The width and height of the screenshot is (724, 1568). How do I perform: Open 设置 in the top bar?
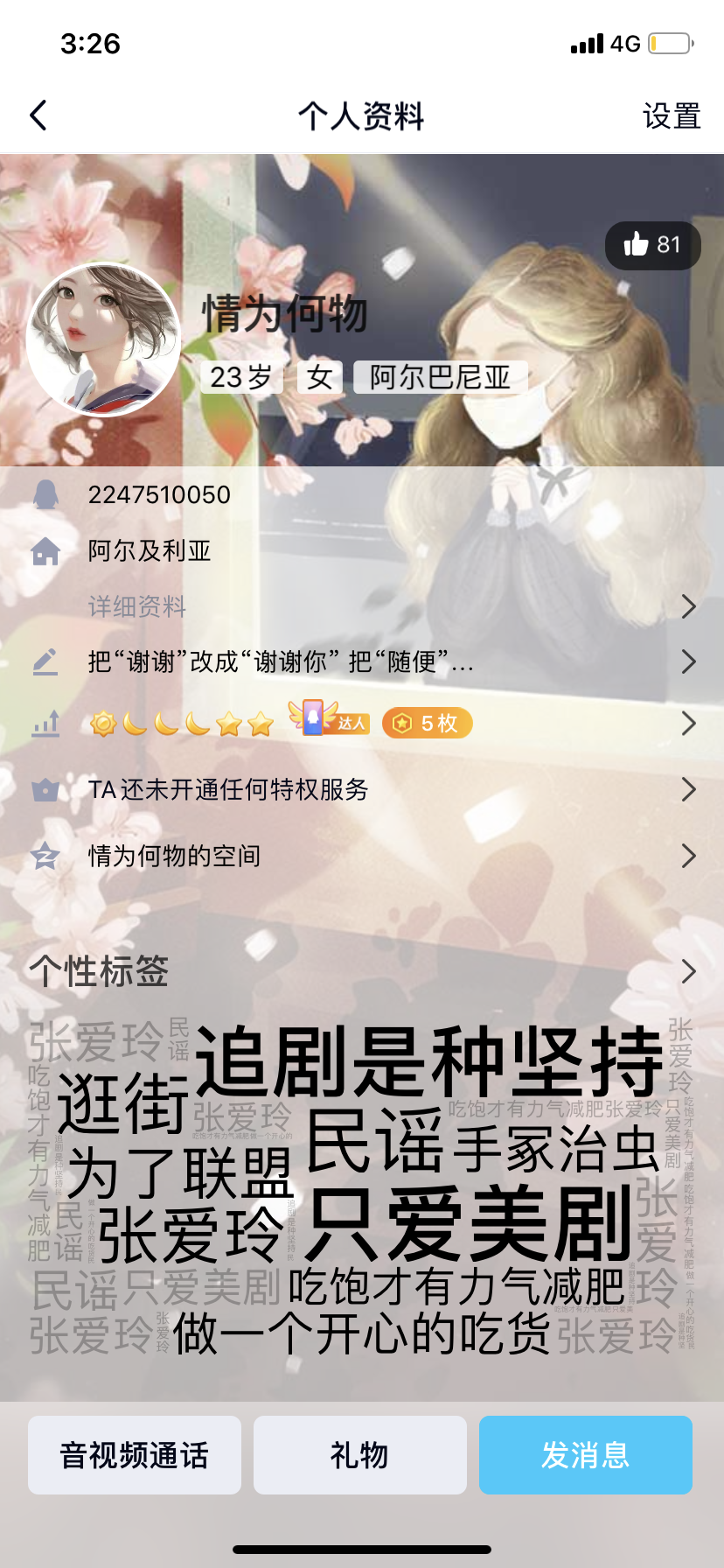pyautogui.click(x=671, y=116)
